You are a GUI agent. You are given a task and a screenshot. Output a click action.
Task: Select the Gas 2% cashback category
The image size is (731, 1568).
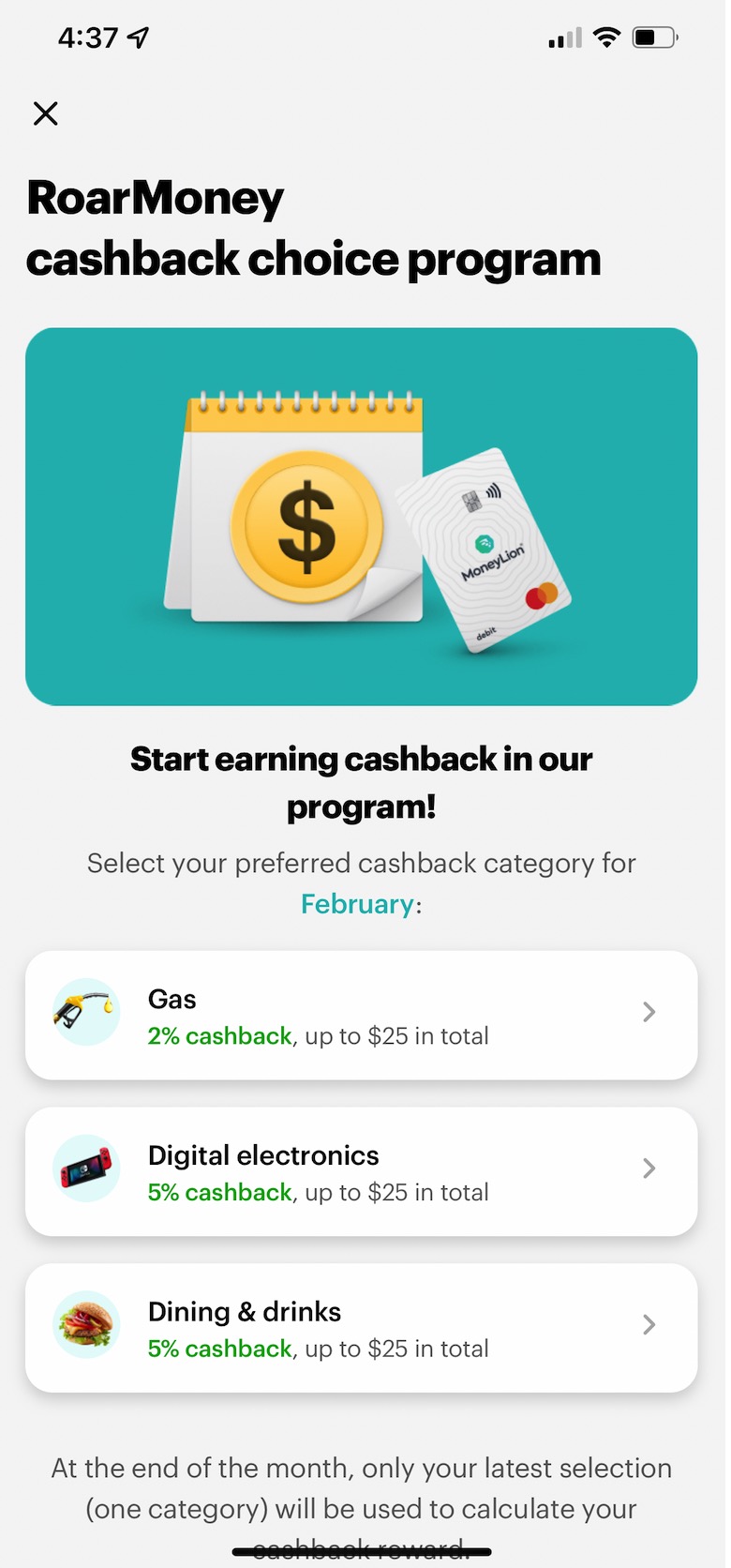tap(361, 1016)
